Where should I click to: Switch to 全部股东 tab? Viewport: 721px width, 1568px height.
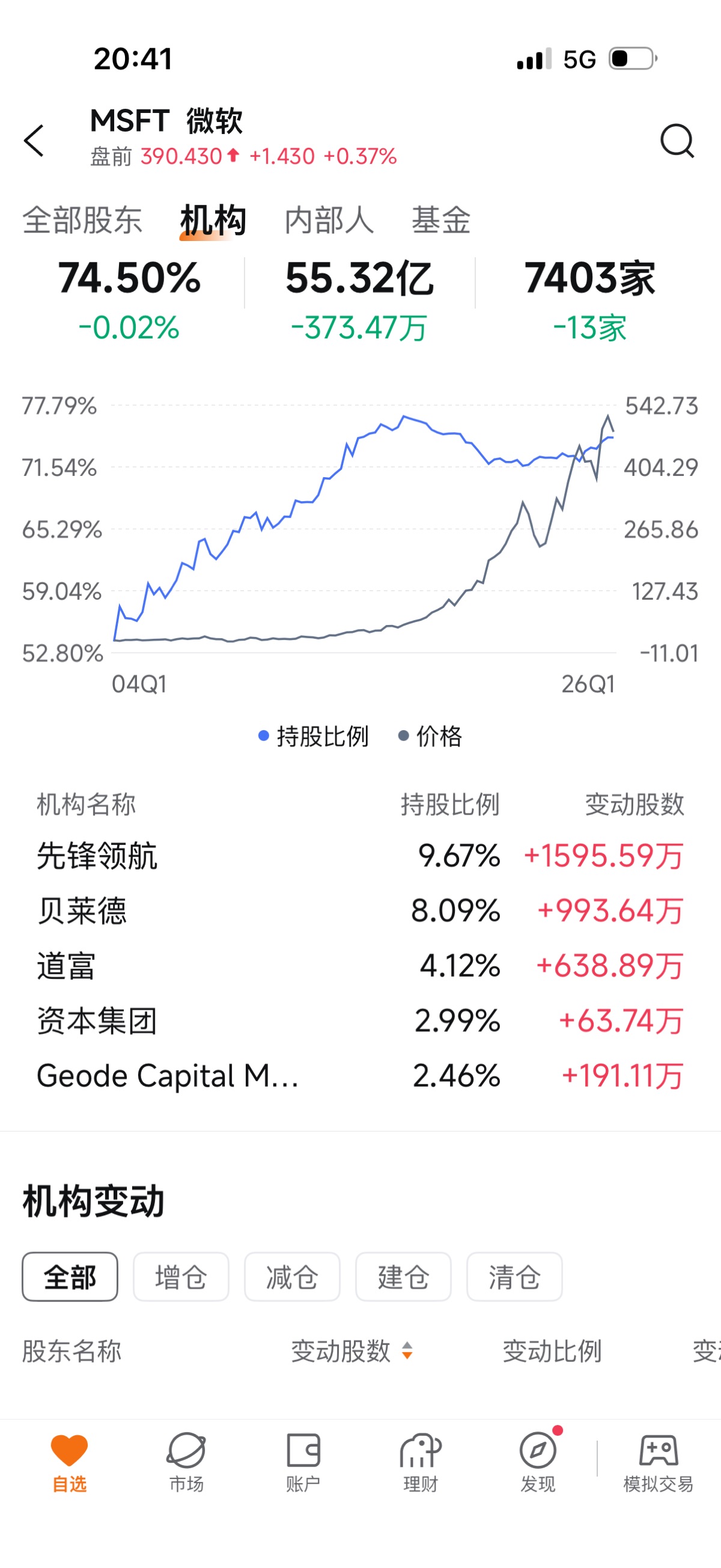pyautogui.click(x=82, y=220)
